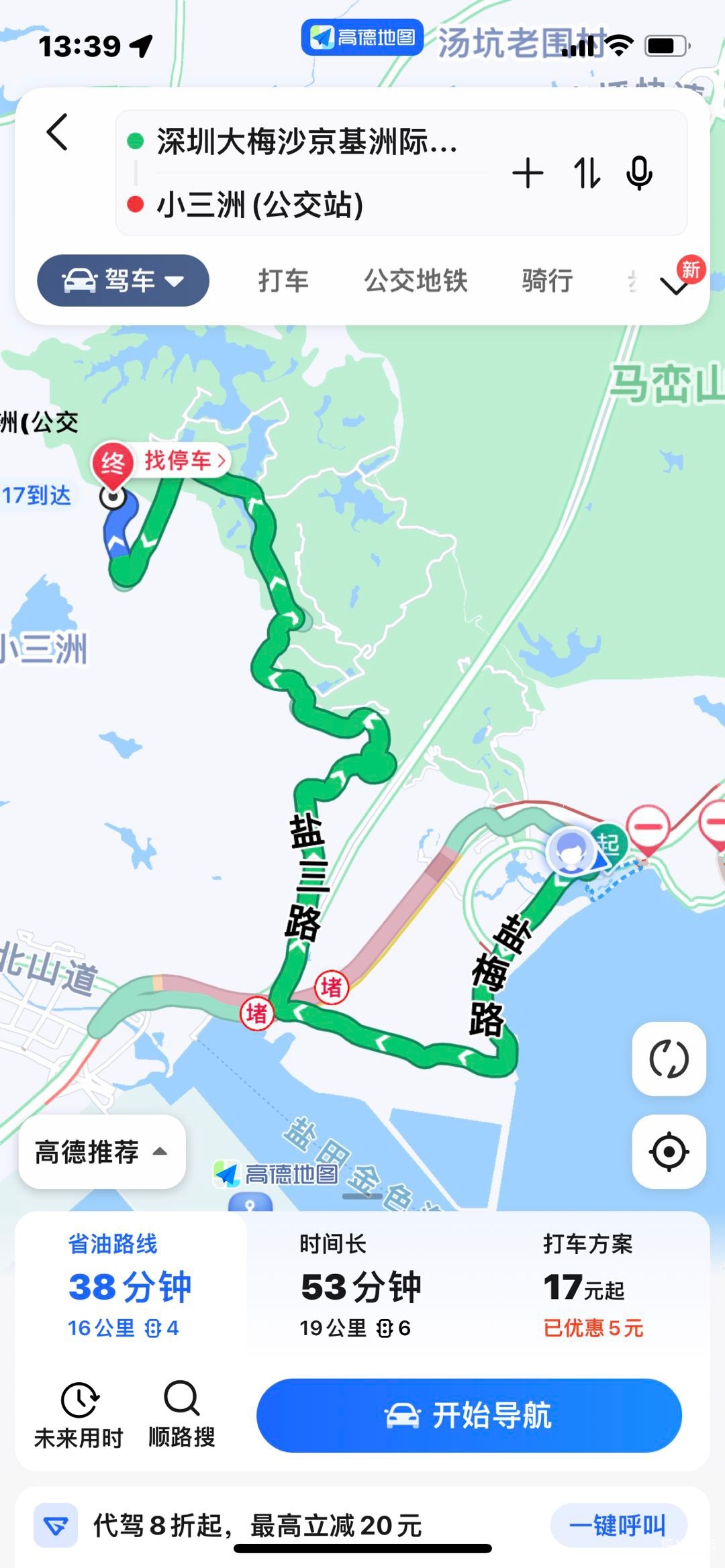Screen dimensions: 725x1568
Task: Refresh the route with circular arrows button
Action: [x=669, y=1059]
